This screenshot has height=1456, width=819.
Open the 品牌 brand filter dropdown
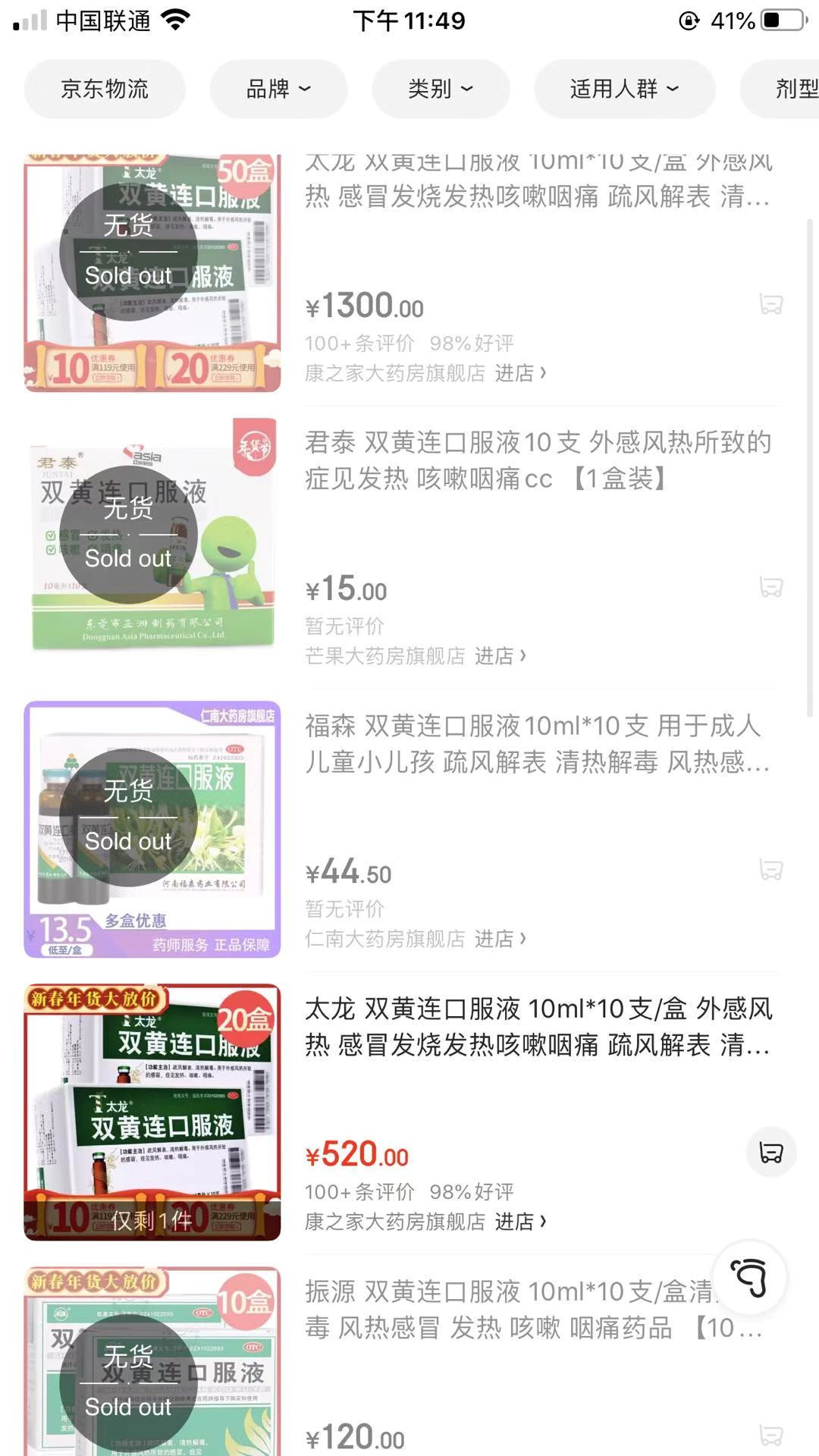point(278,89)
